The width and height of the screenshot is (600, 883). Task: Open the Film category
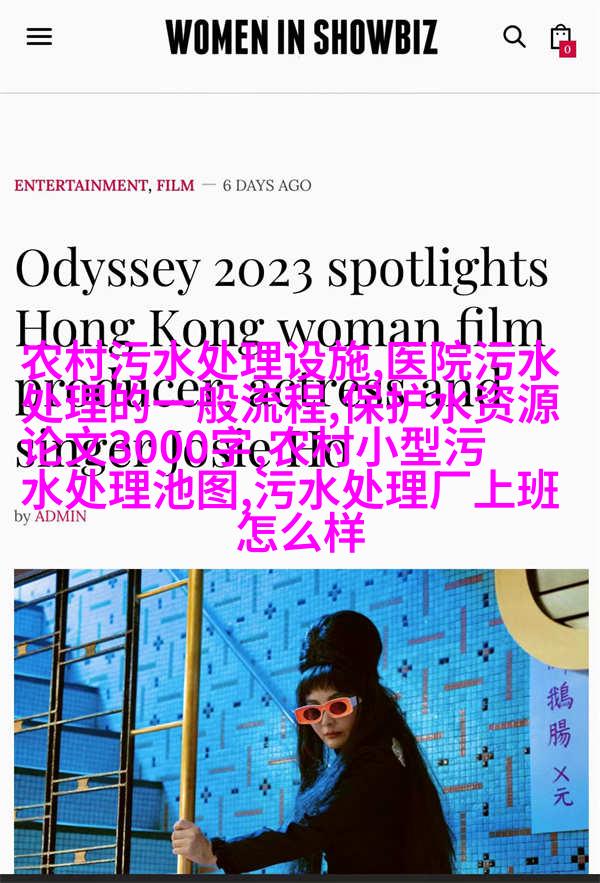tap(175, 185)
